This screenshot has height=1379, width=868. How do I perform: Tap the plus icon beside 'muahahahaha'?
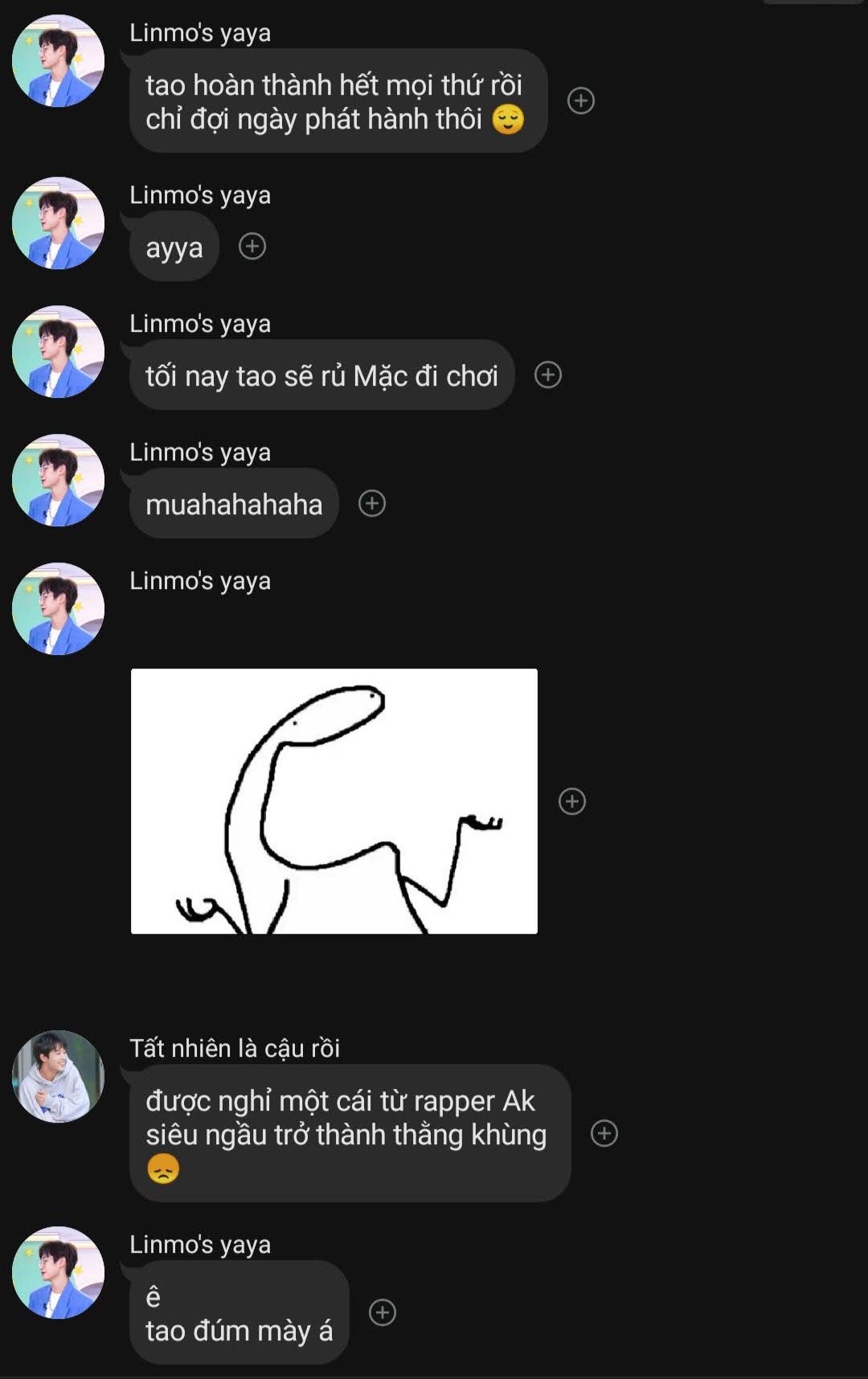(371, 503)
